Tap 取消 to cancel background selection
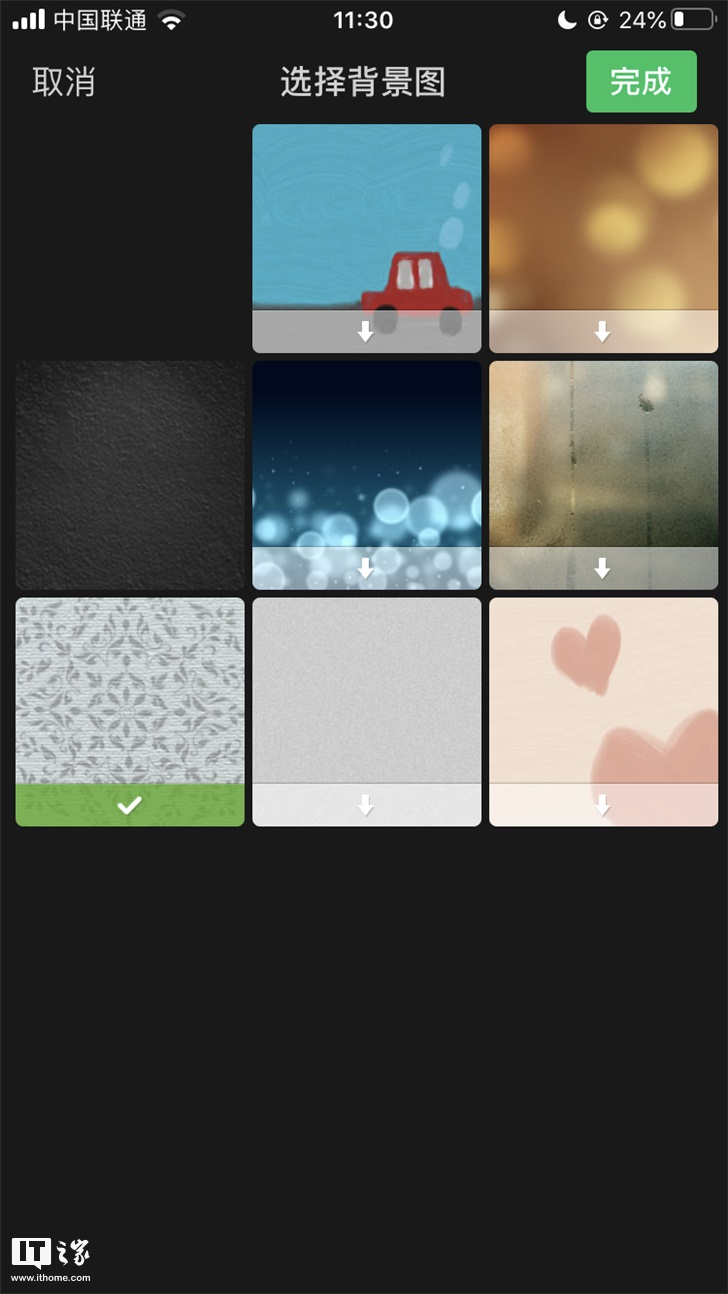The height and width of the screenshot is (1294, 728). coord(64,82)
